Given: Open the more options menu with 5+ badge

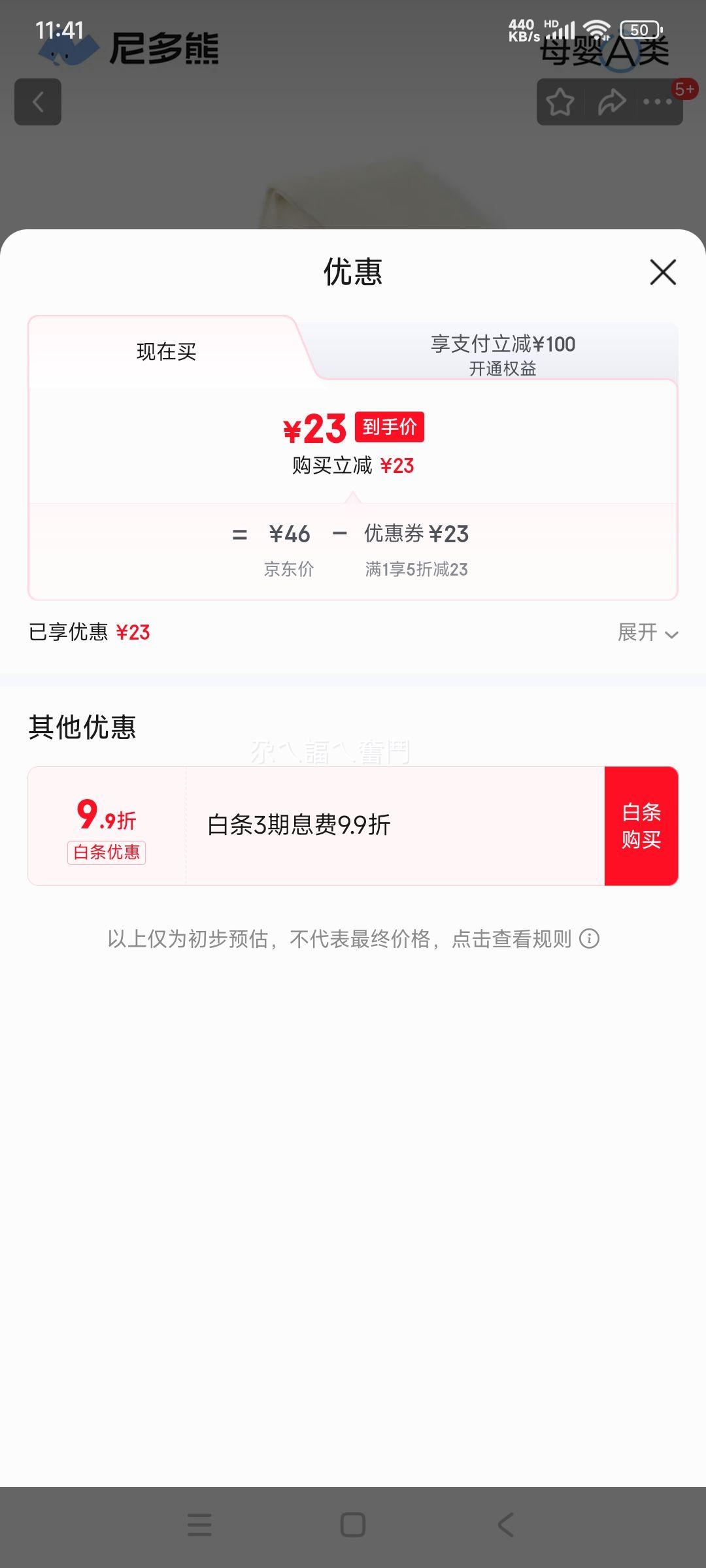Looking at the screenshot, I should click(657, 102).
